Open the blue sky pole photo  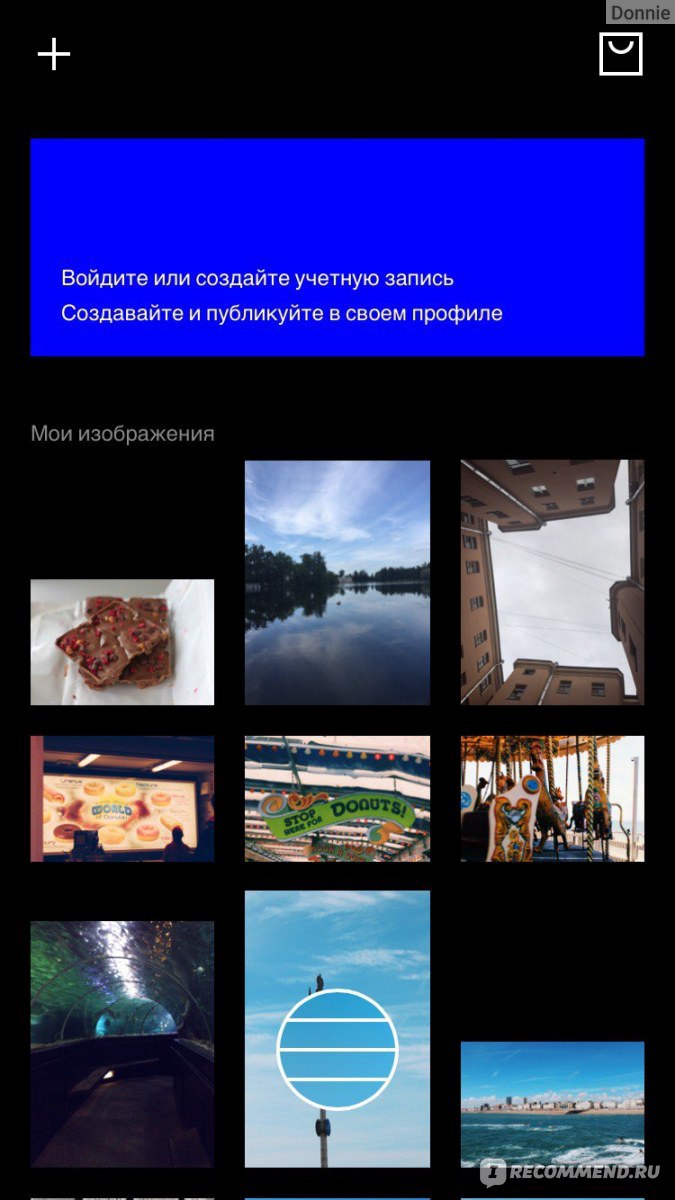[337, 1029]
